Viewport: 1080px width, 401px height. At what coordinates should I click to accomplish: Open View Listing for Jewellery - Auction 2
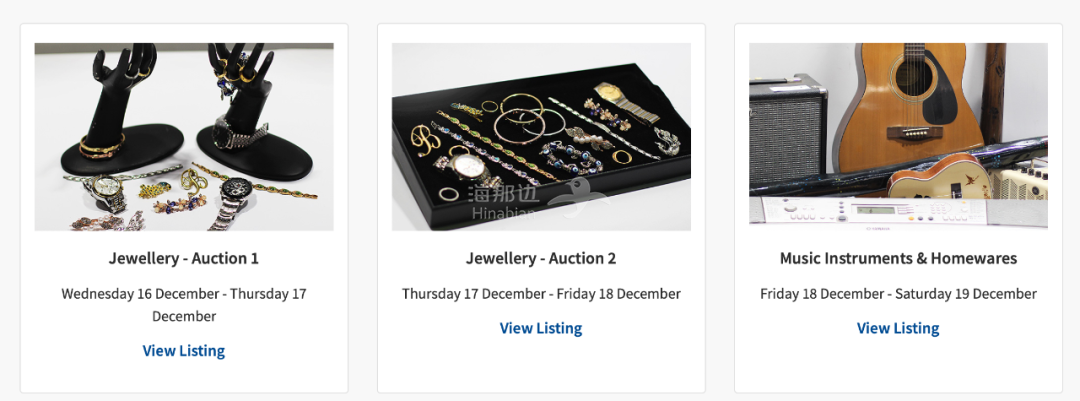pyautogui.click(x=541, y=328)
